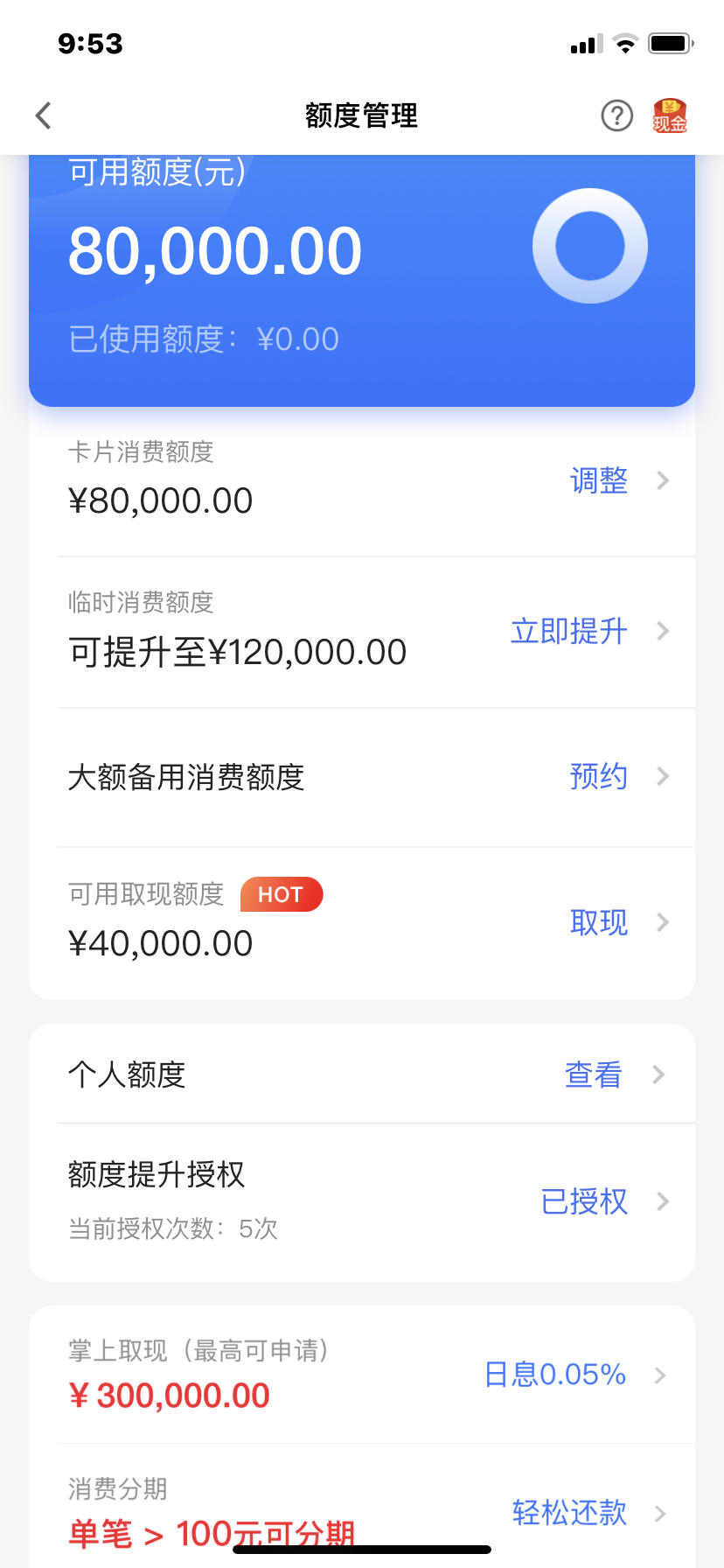Tap 取现 next to available cash limit
Screen dimensions: 724x1568
point(599,922)
